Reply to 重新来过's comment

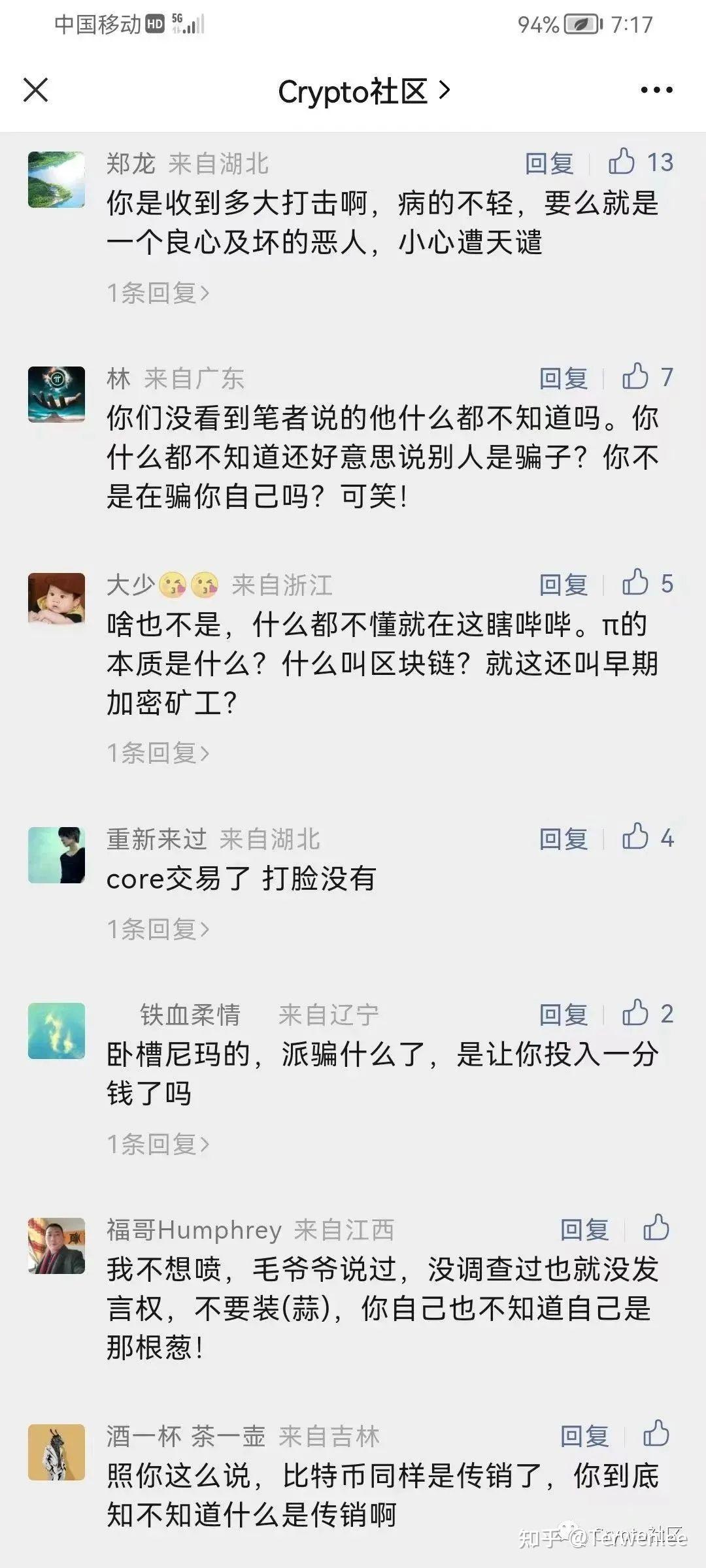pos(563,839)
